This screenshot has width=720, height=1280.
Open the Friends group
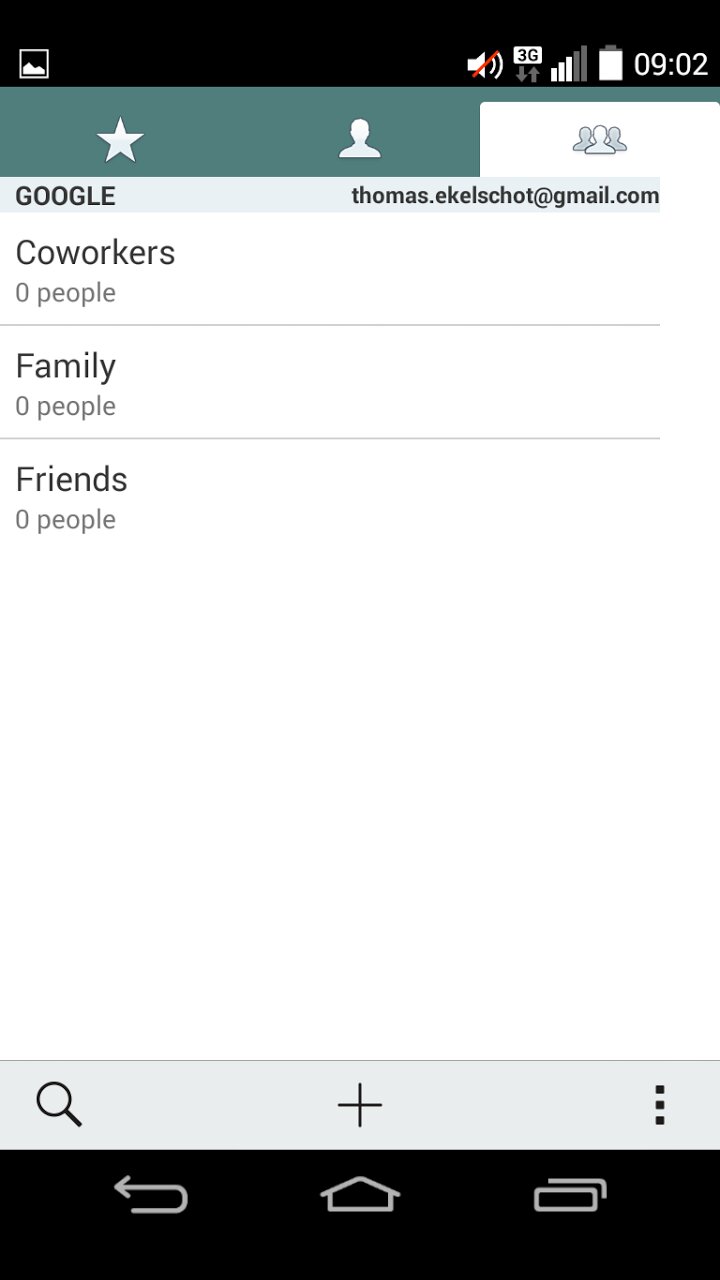(330, 497)
